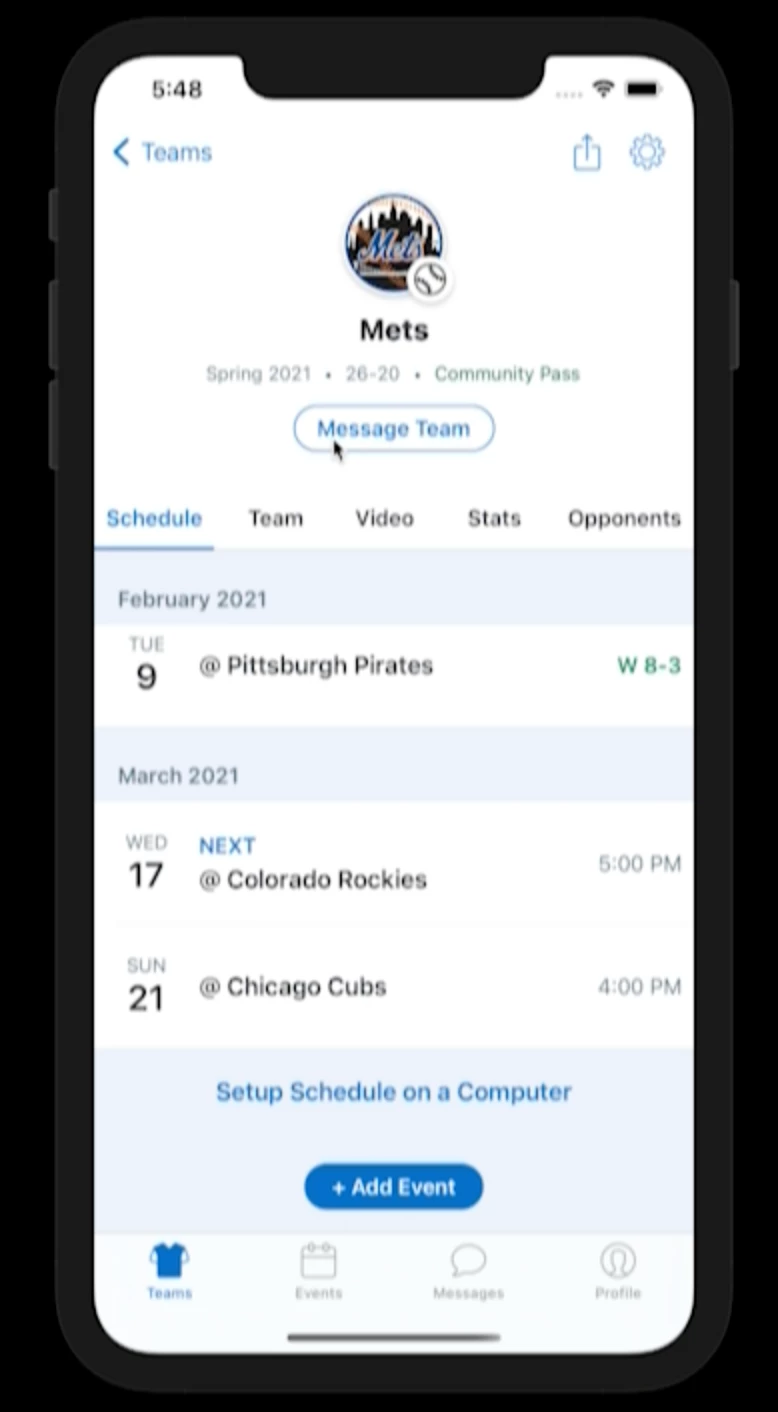Open the next game at Colorado Rockies

click(x=393, y=864)
